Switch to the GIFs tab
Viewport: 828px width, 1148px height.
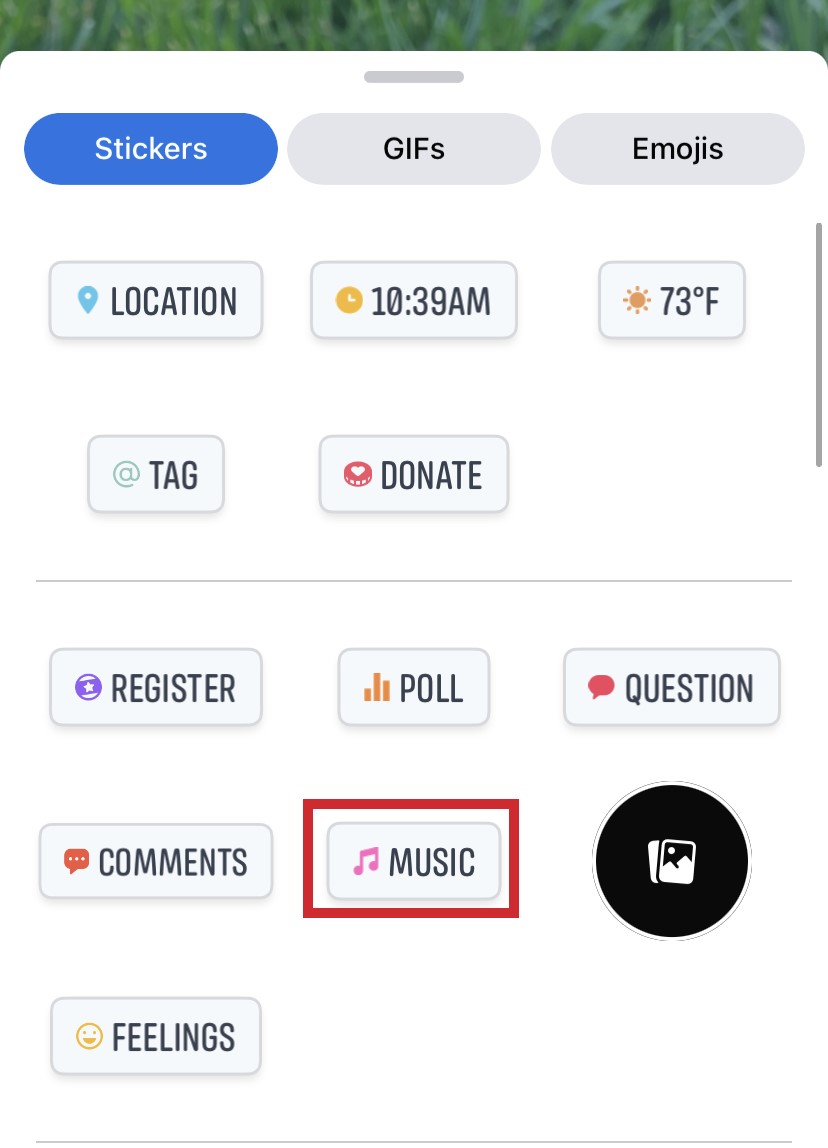414,149
